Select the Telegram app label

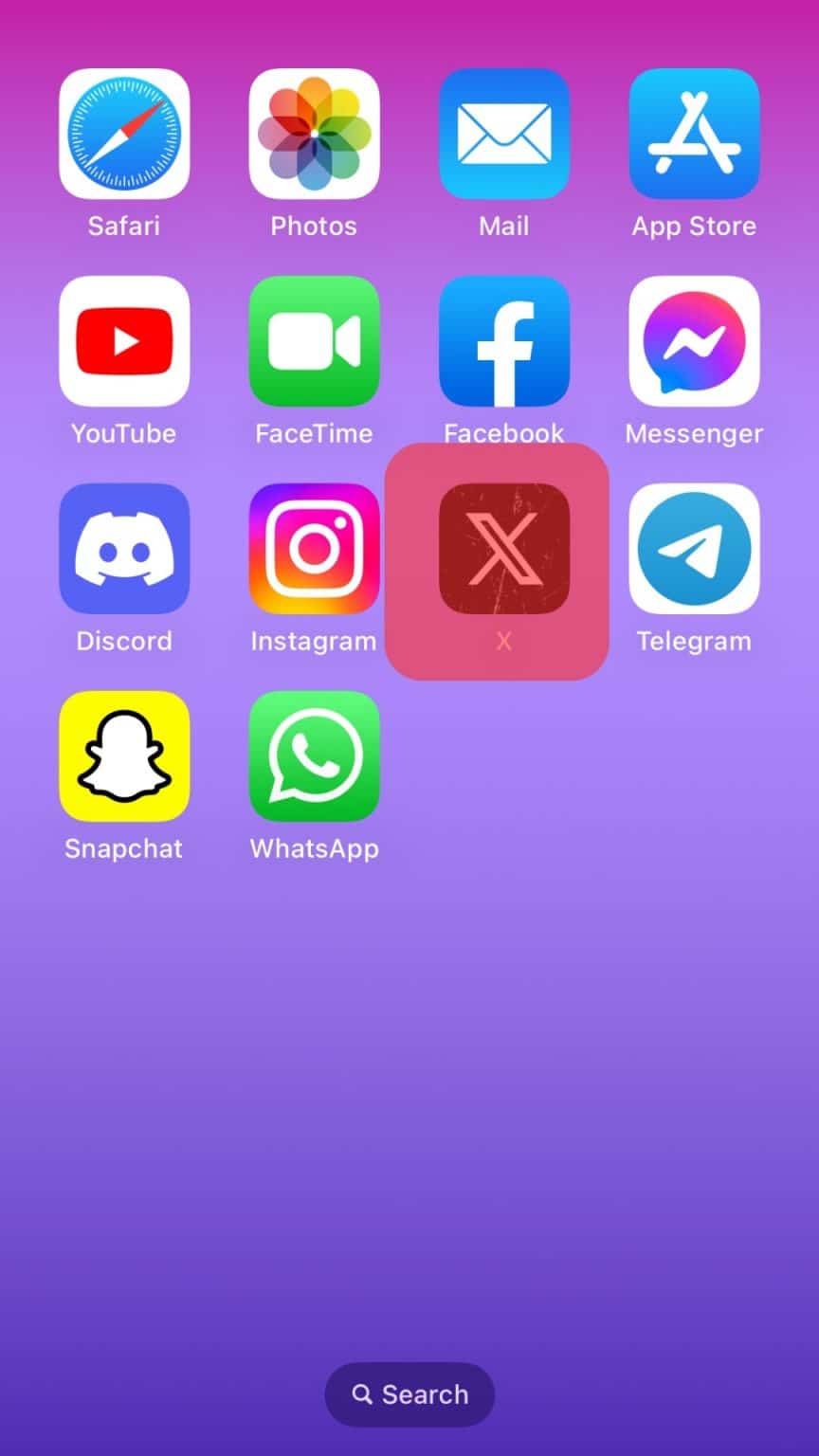(x=694, y=641)
